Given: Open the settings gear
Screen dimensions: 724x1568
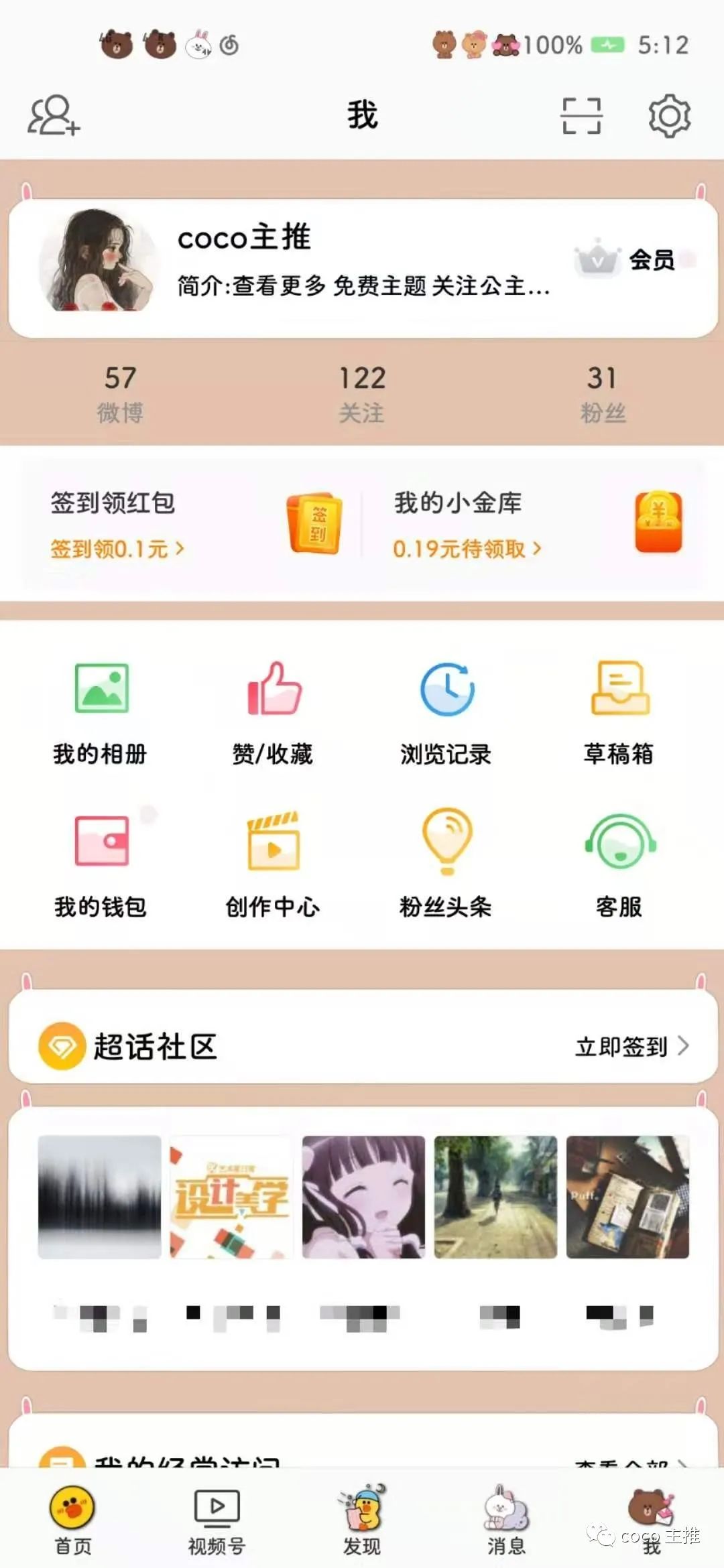Looking at the screenshot, I should click(x=669, y=116).
